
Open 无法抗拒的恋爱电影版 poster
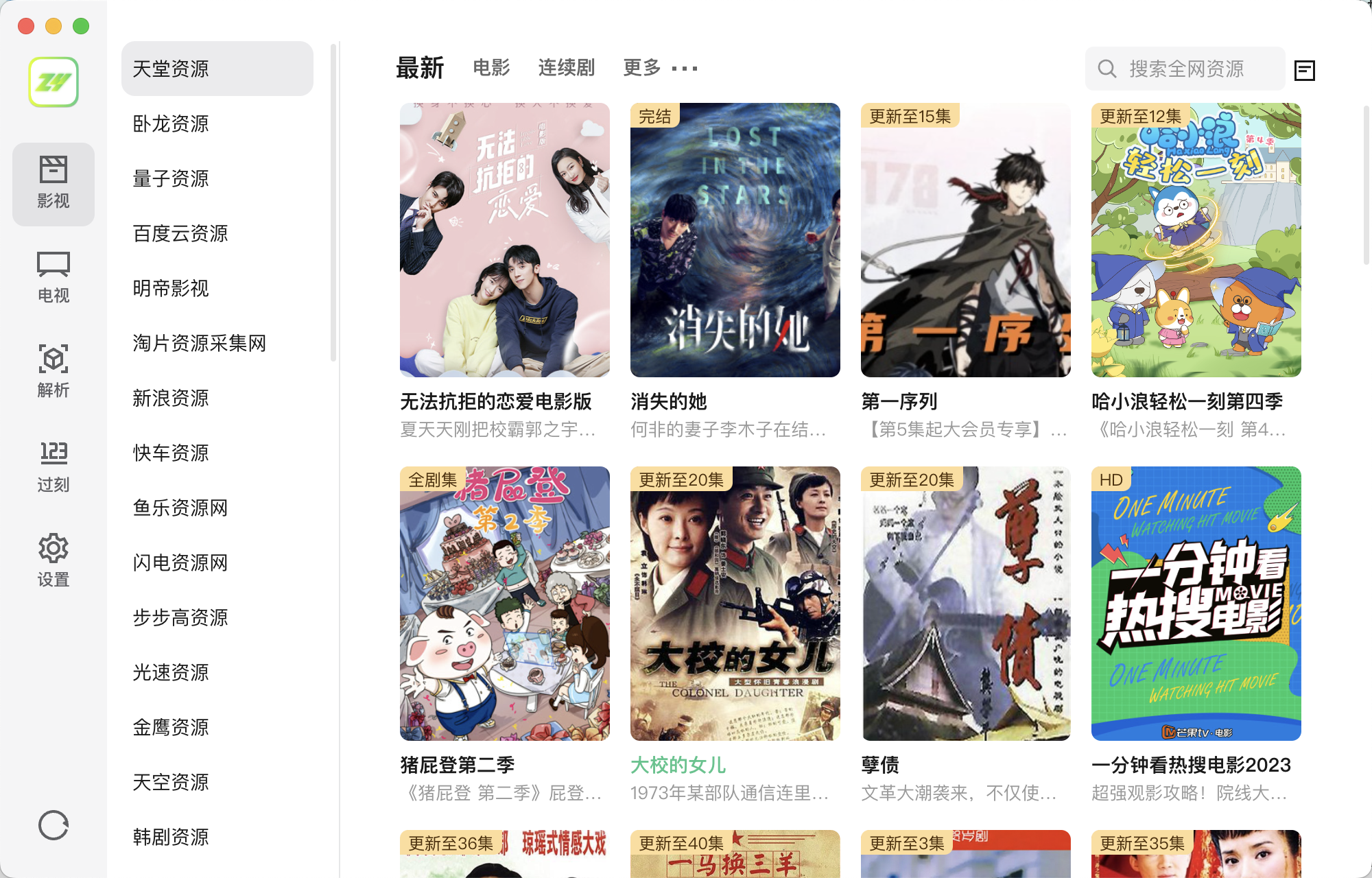504,240
